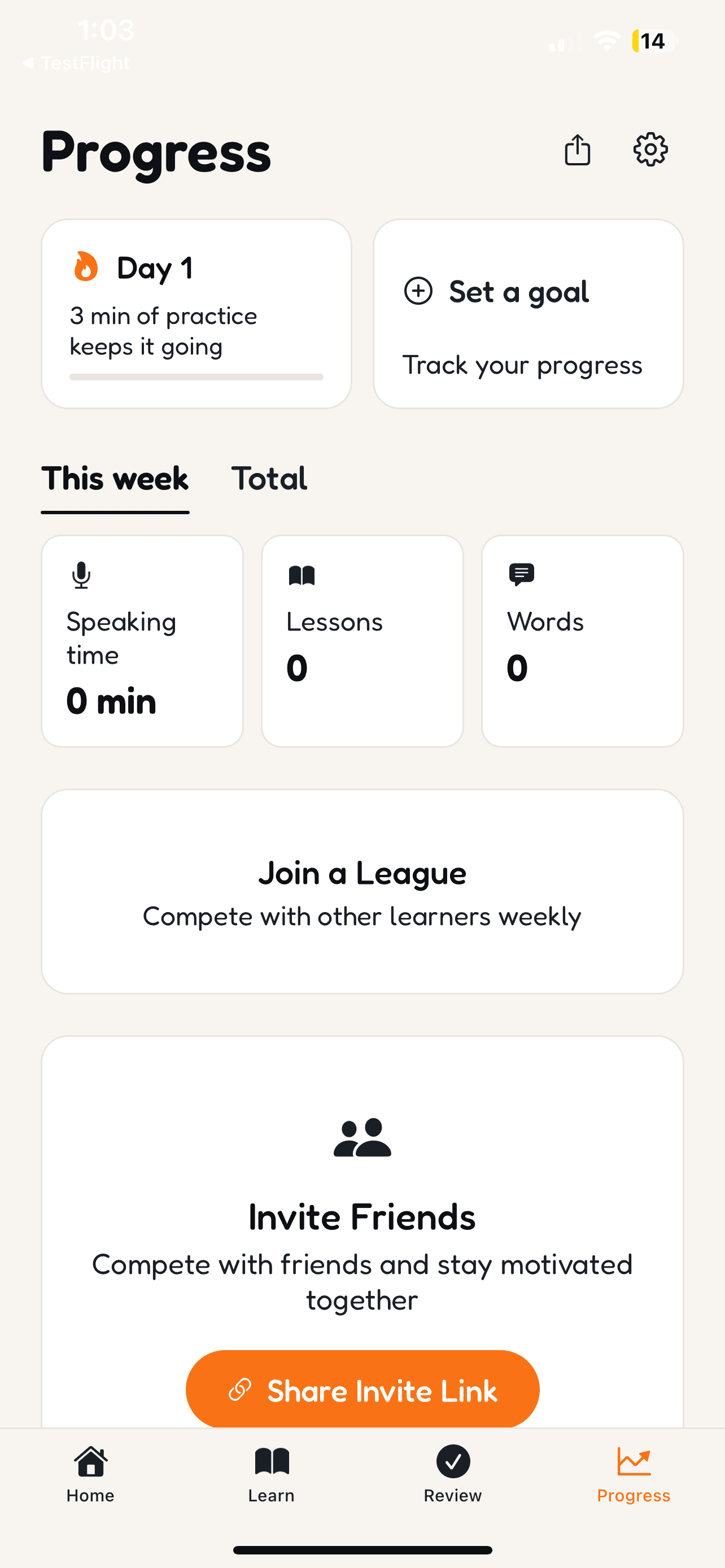Select the microphone icon on Speaking time card
725x1568 pixels.
click(81, 575)
